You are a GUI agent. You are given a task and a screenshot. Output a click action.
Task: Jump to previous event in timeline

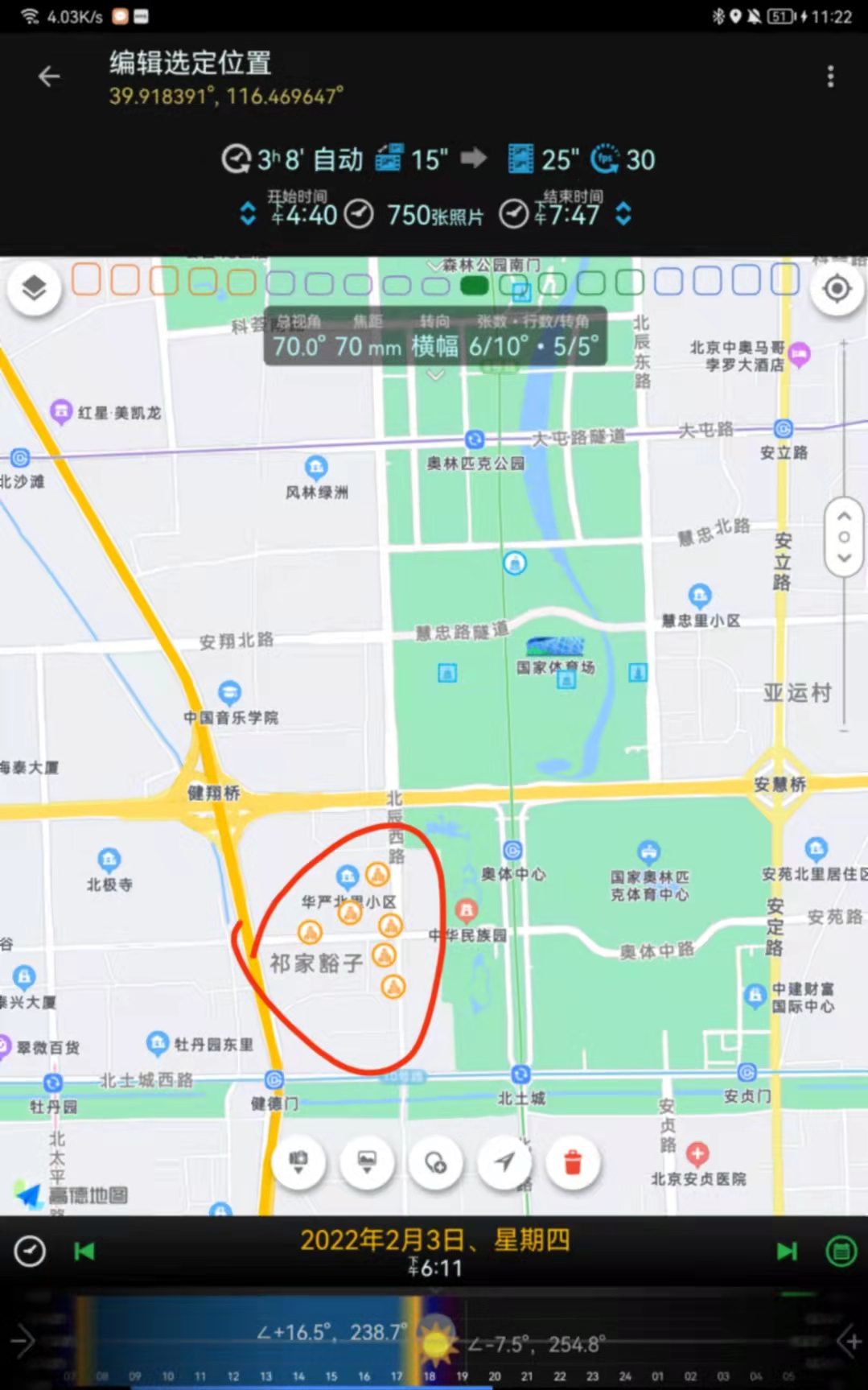84,1251
